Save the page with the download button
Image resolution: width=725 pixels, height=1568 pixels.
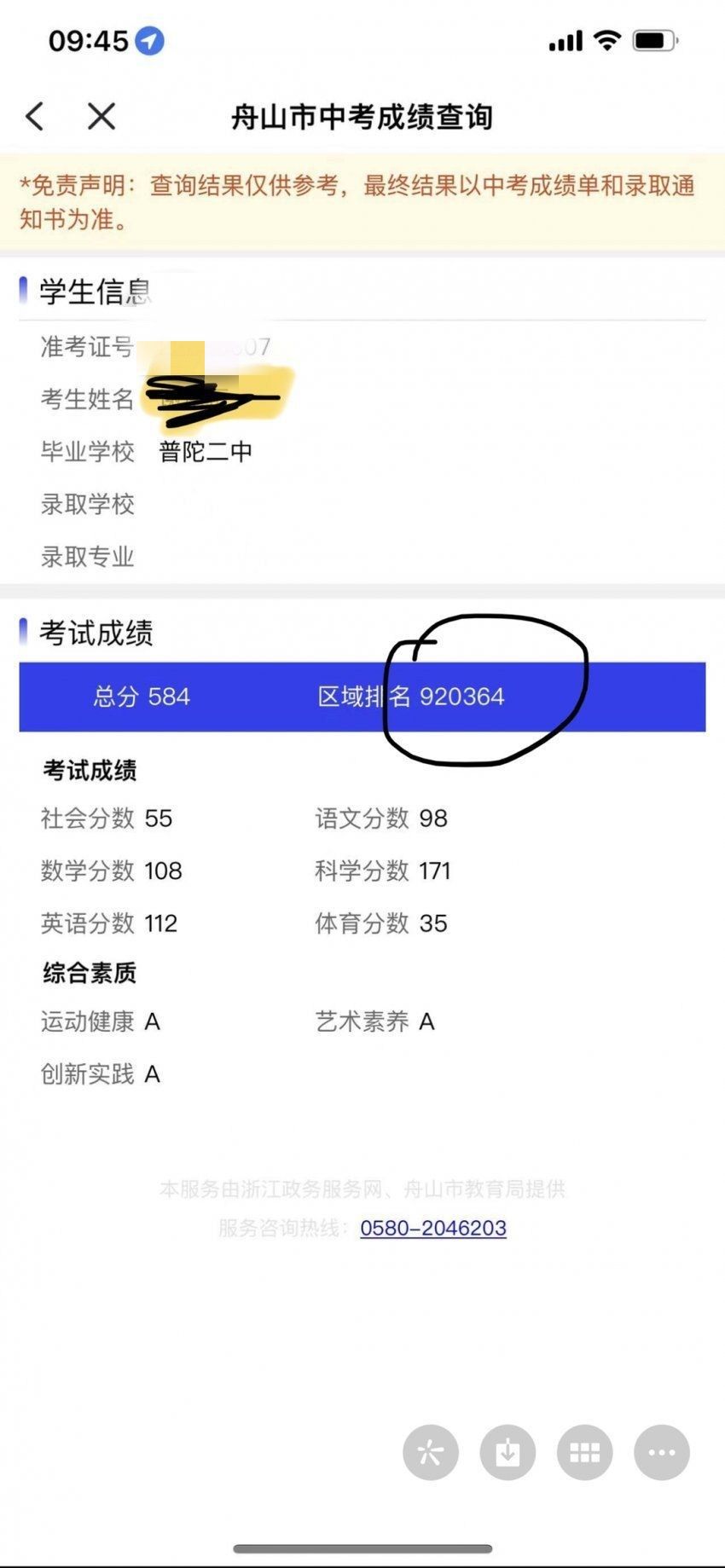click(507, 1452)
